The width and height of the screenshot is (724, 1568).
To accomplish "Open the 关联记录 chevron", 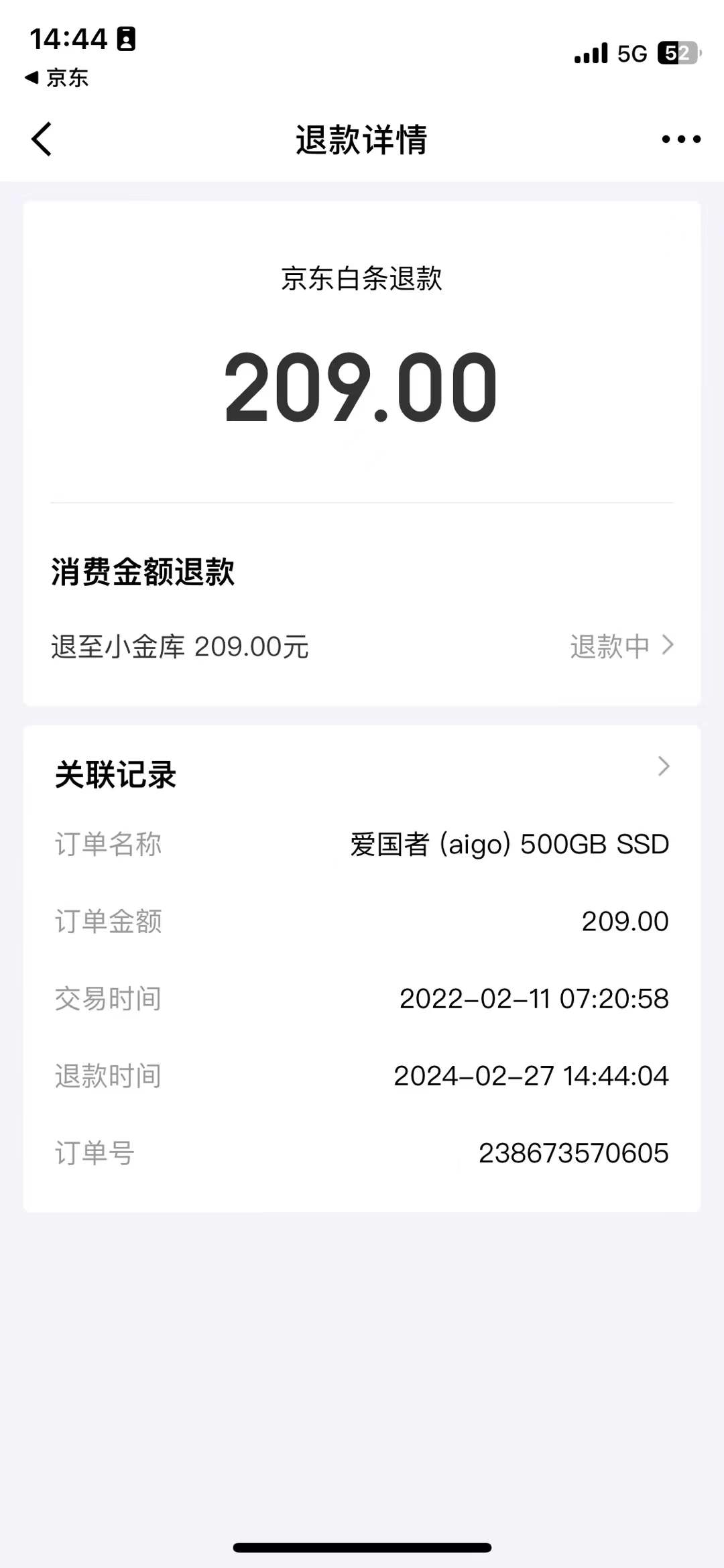I will pyautogui.click(x=664, y=766).
